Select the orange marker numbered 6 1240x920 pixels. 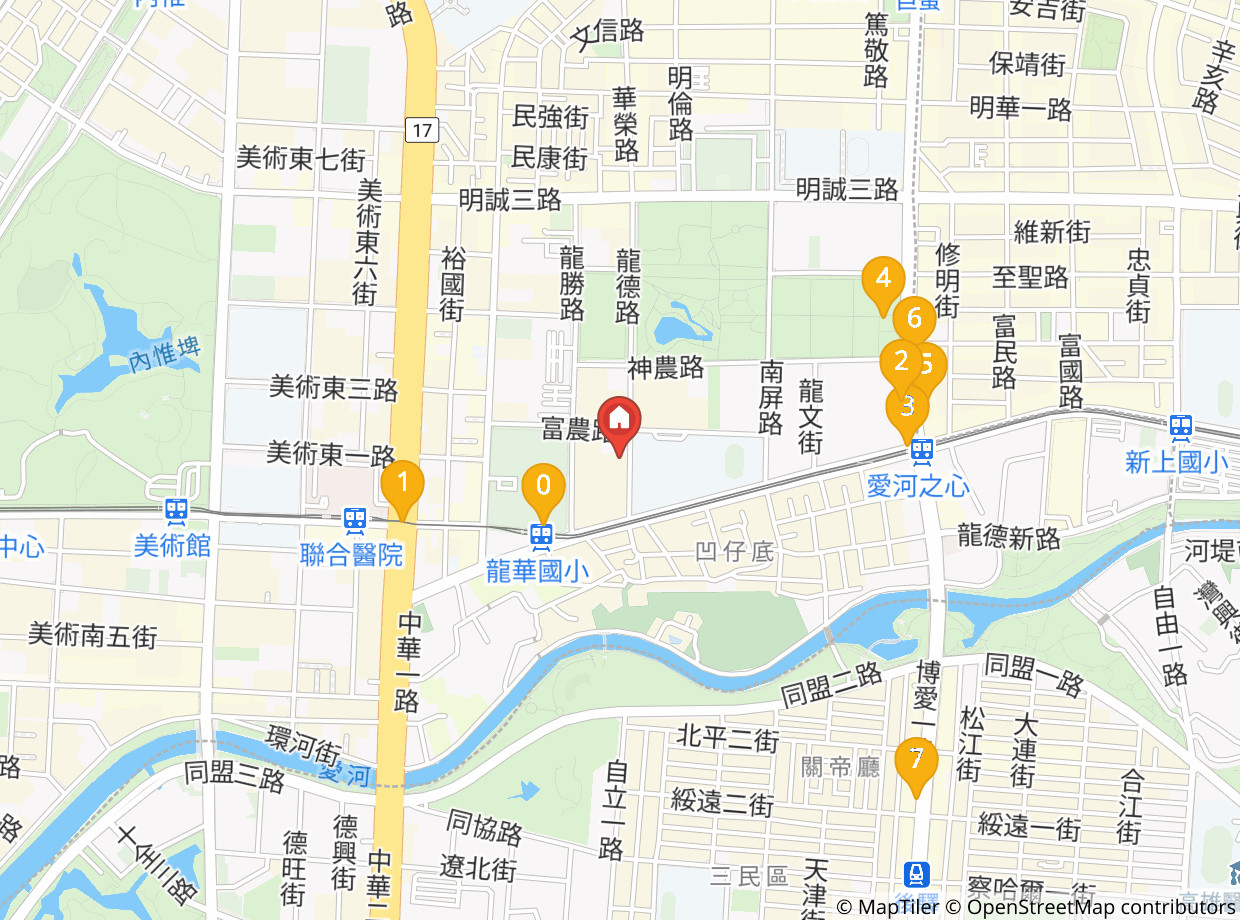[x=914, y=317]
